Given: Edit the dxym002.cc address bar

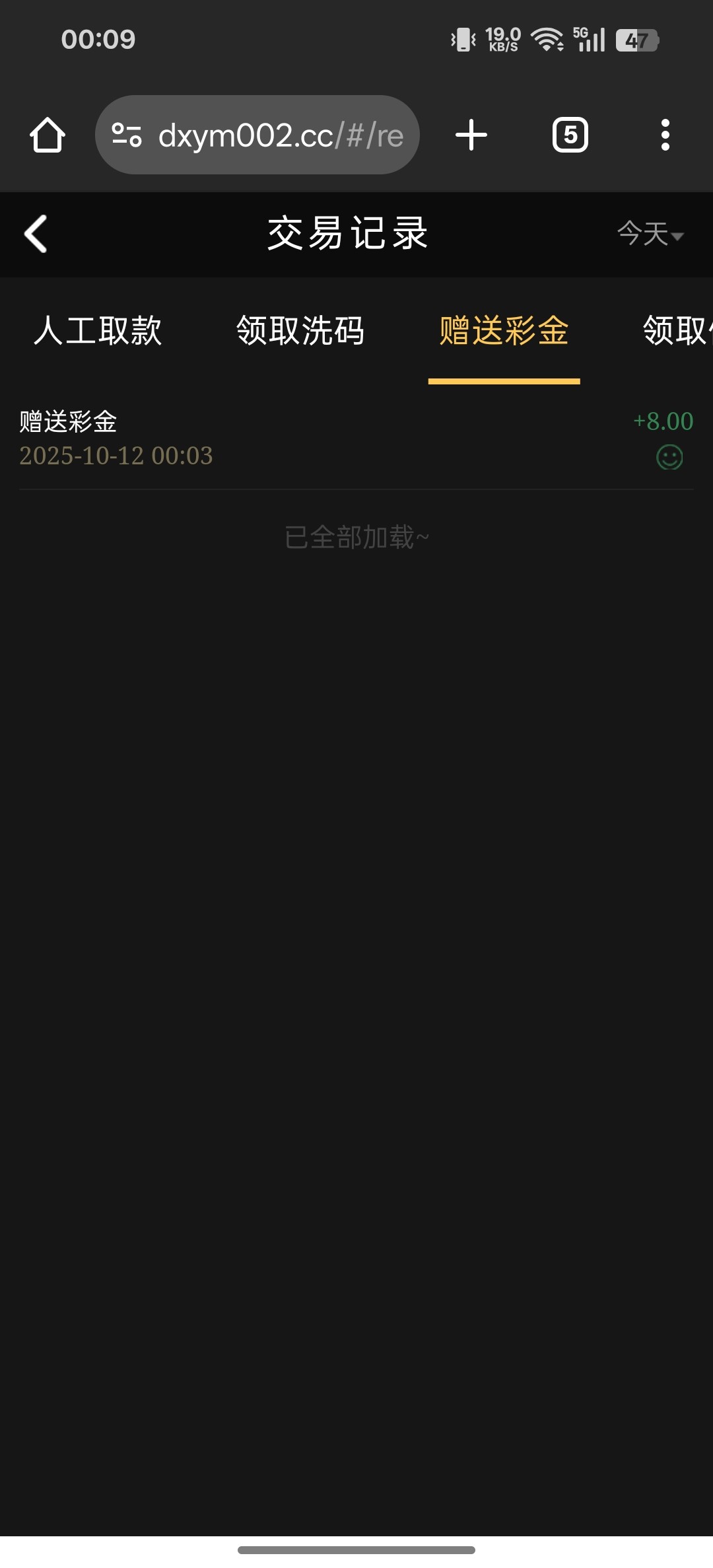Looking at the screenshot, I should point(280,135).
